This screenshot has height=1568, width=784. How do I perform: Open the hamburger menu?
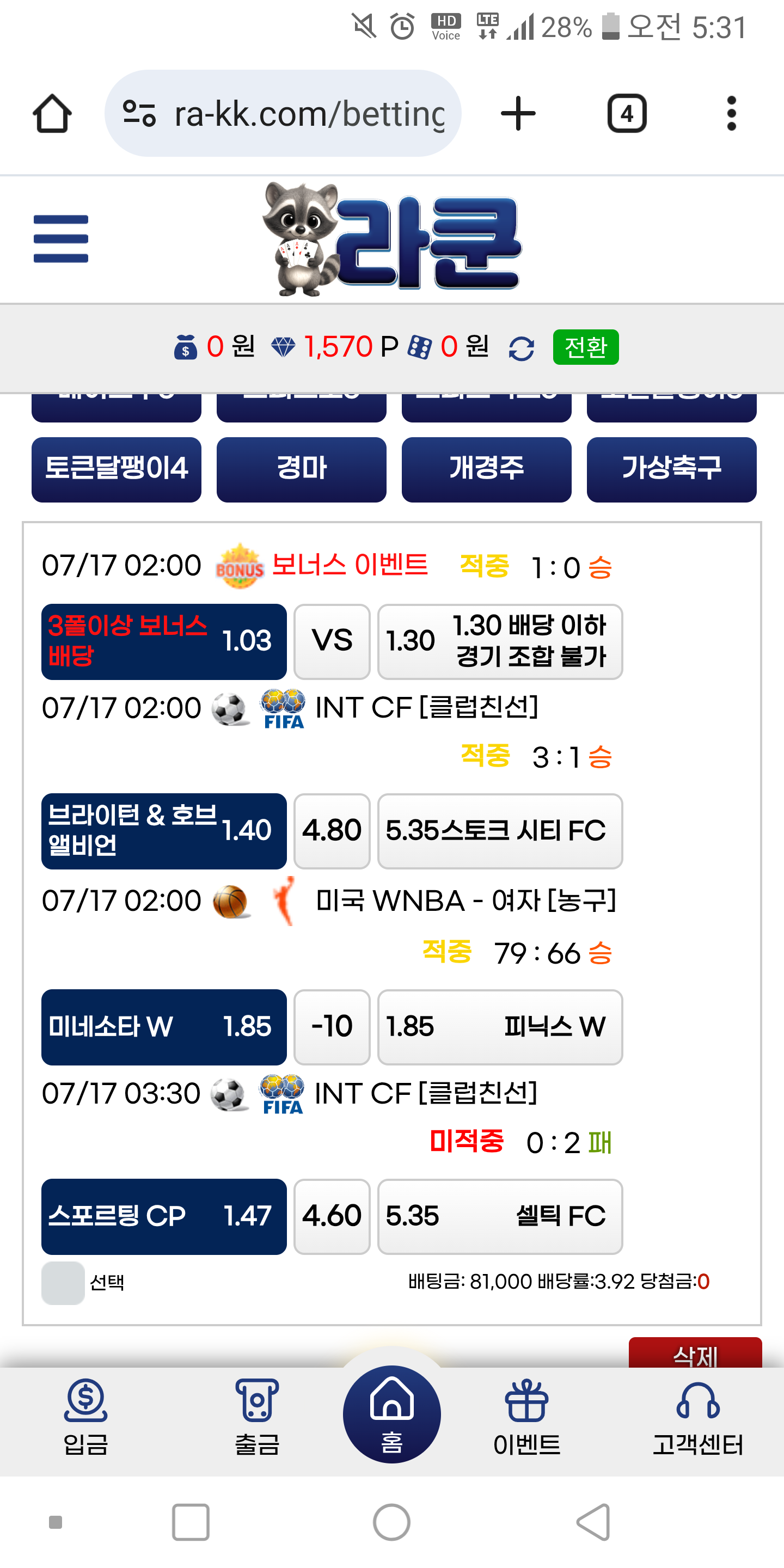tap(61, 238)
